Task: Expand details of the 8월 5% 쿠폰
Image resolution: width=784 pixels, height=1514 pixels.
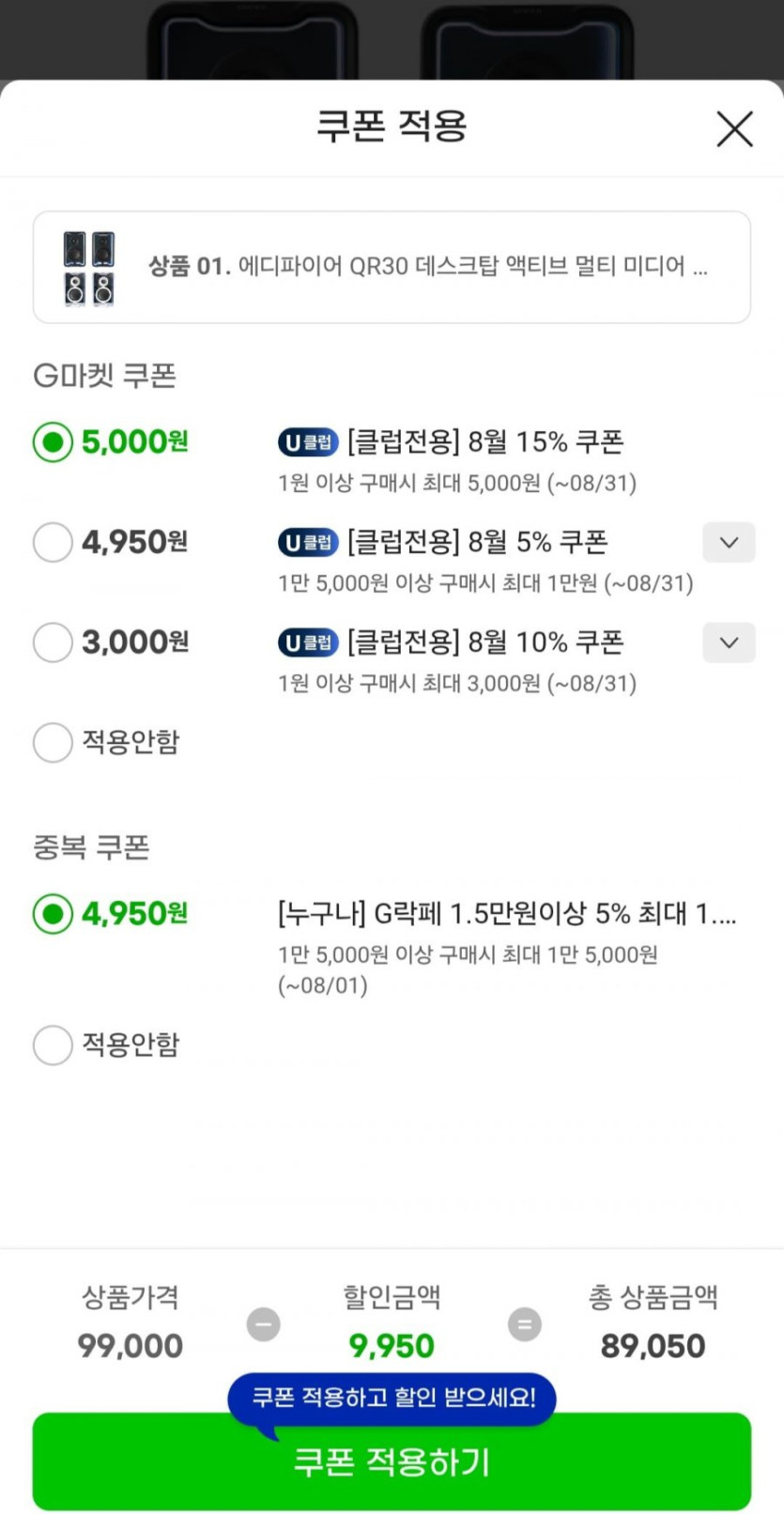Action: pos(729,542)
